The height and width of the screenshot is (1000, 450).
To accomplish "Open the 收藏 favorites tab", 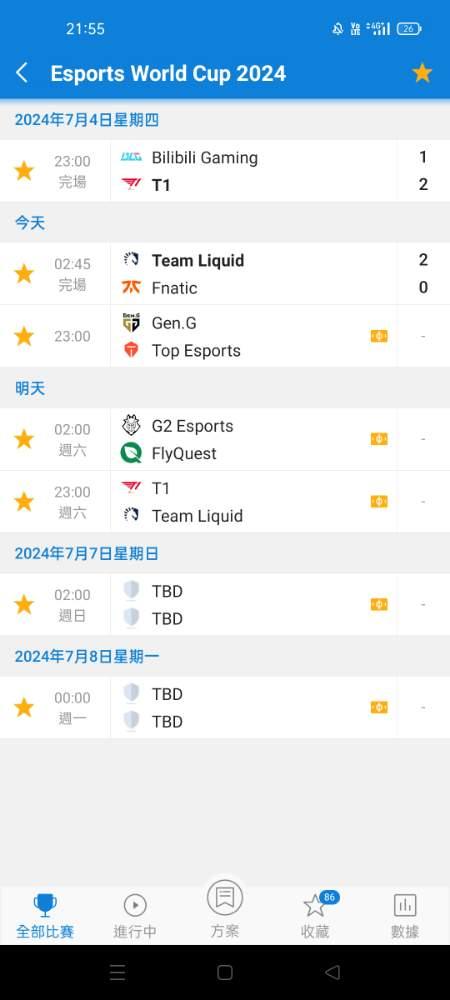I will (316, 916).
